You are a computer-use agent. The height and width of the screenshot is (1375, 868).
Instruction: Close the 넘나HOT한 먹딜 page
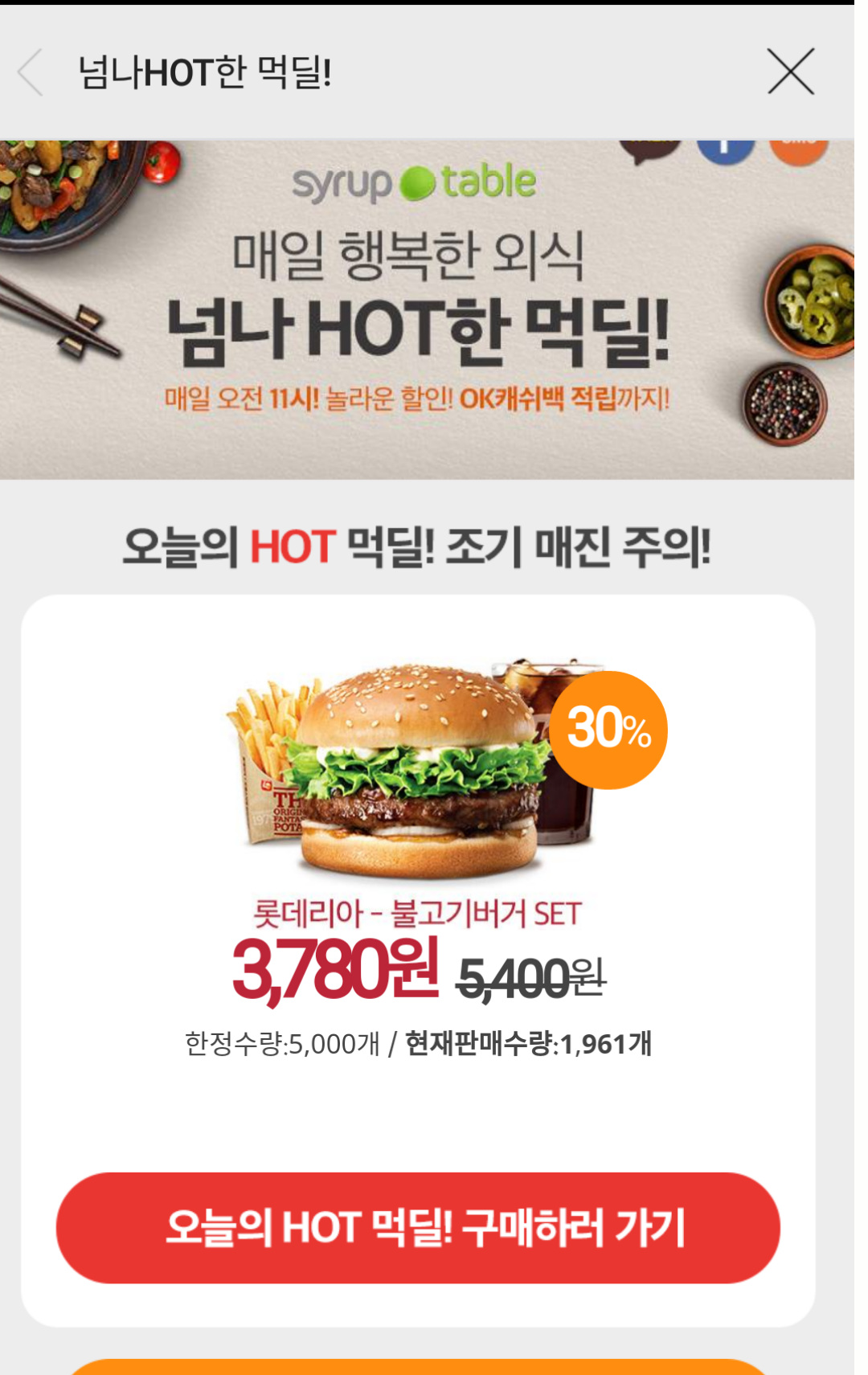pos(791,72)
